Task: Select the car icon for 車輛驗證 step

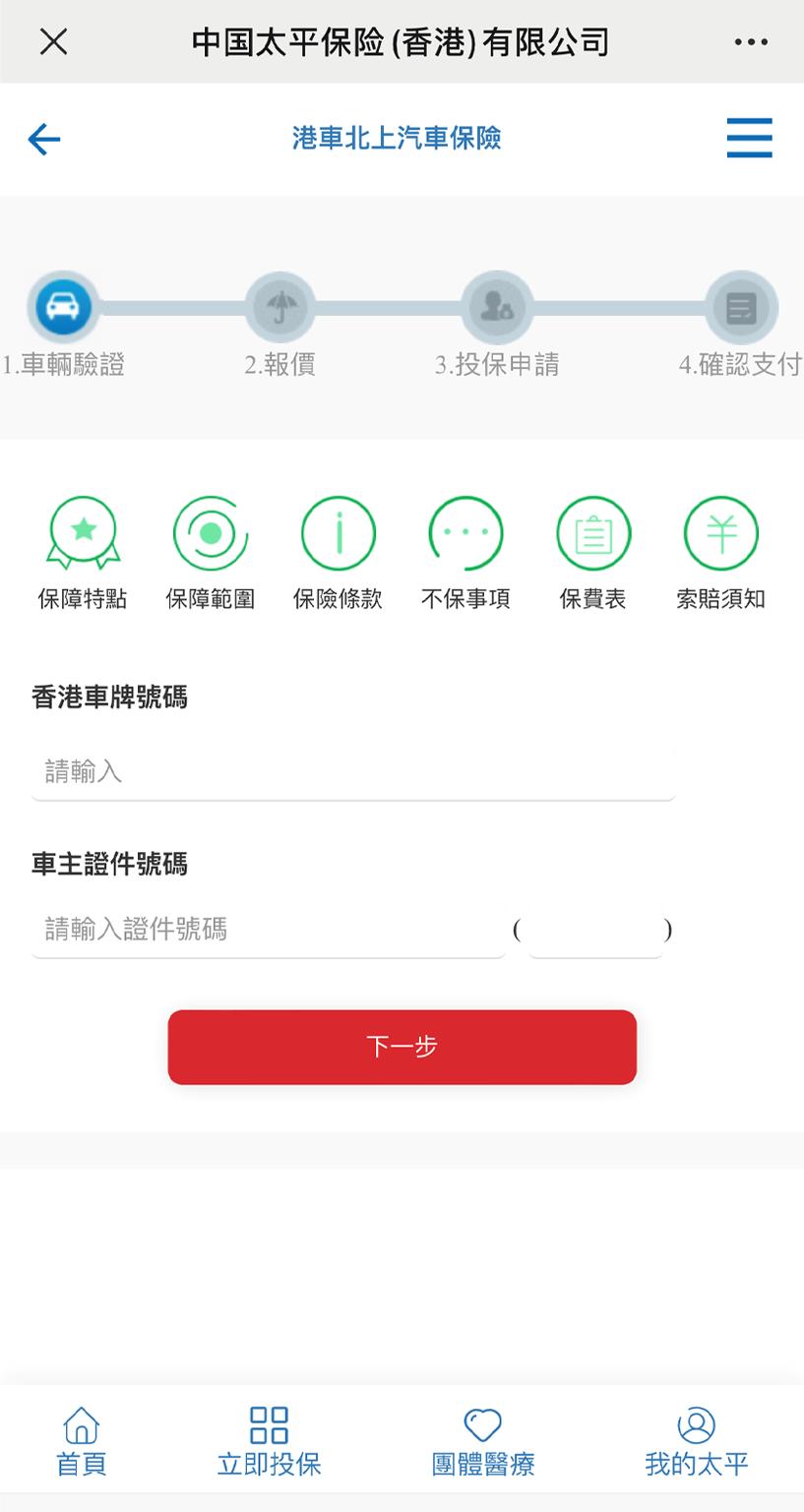Action: pyautogui.click(x=61, y=306)
